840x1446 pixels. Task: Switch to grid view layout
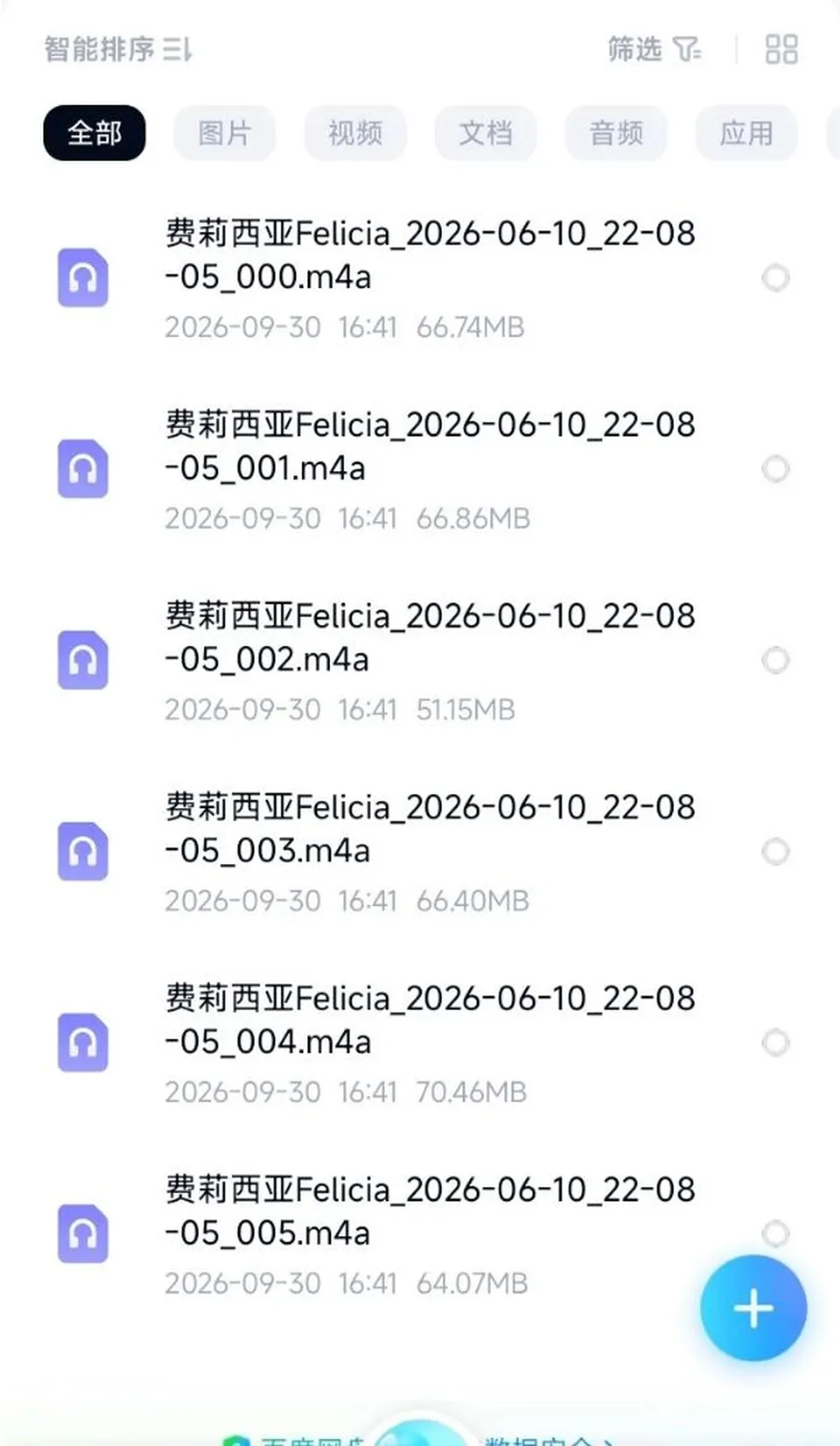(781, 49)
